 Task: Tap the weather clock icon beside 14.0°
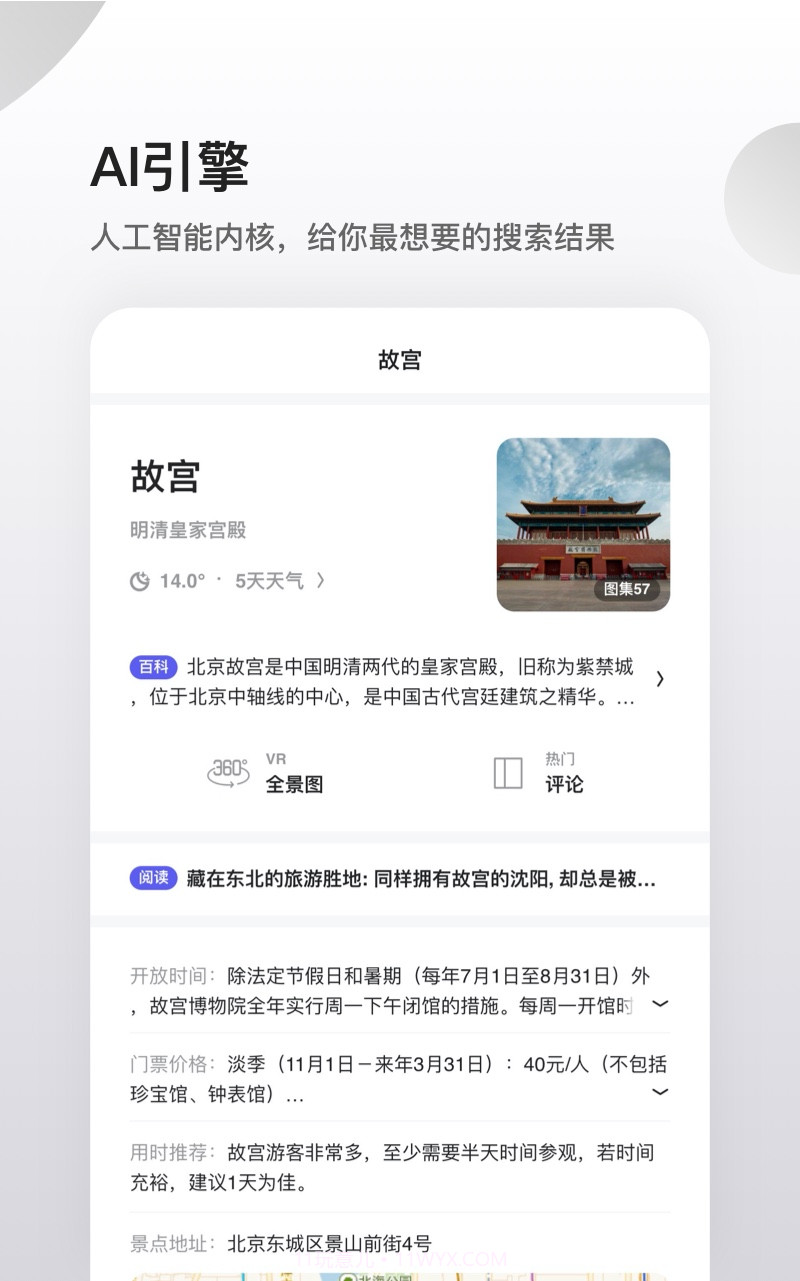point(138,580)
